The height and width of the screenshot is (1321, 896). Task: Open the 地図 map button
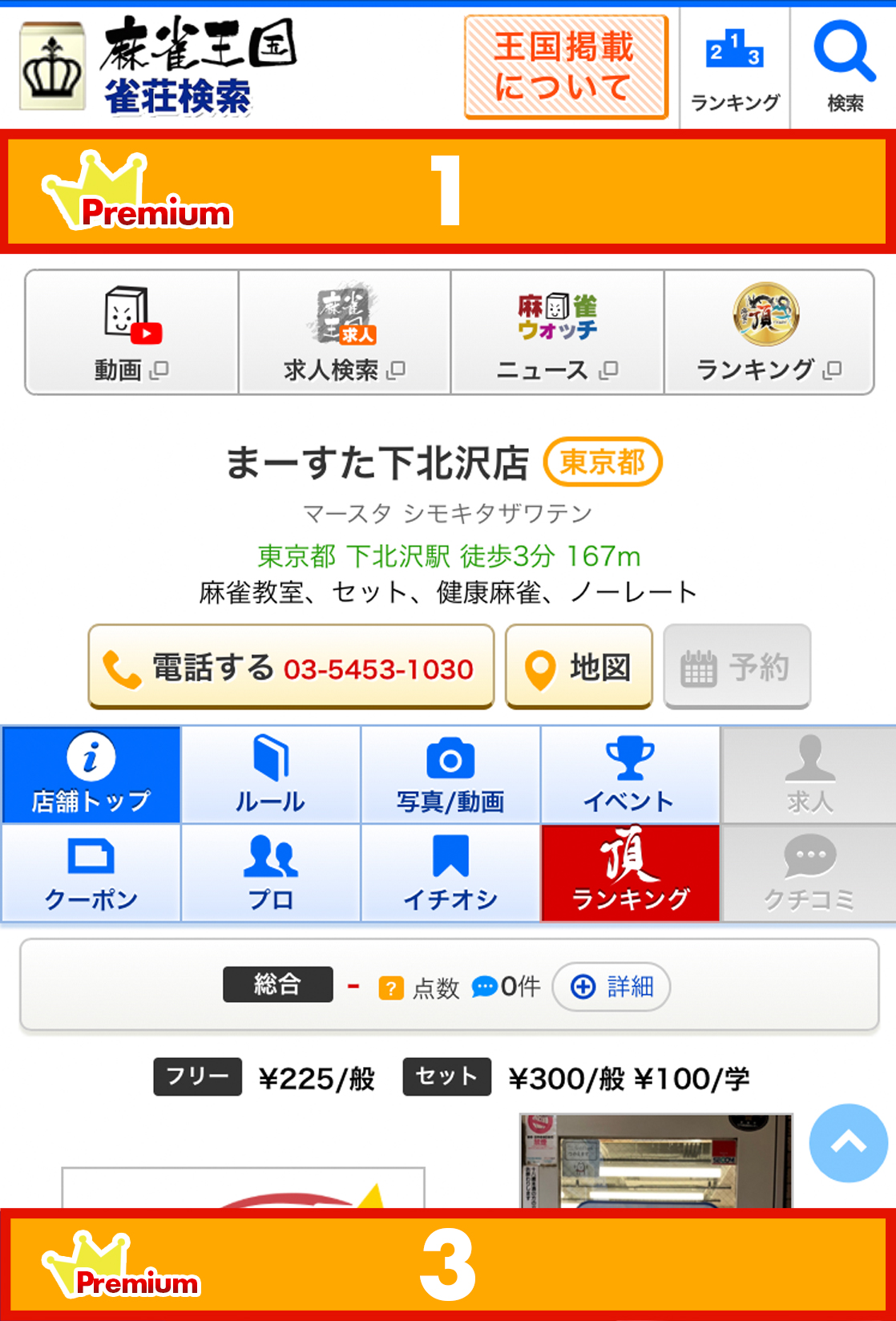click(579, 667)
